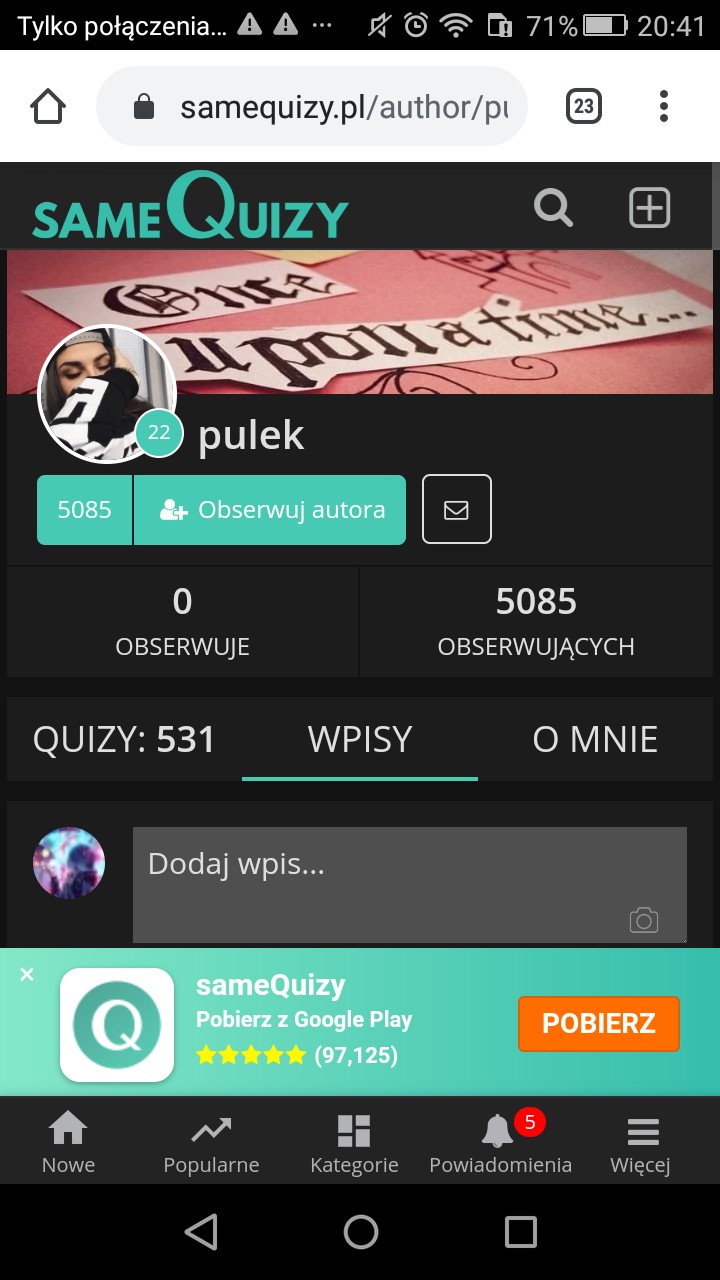Viewport: 720px width, 1280px height.
Task: Open the site search magnifier
Action: (553, 208)
